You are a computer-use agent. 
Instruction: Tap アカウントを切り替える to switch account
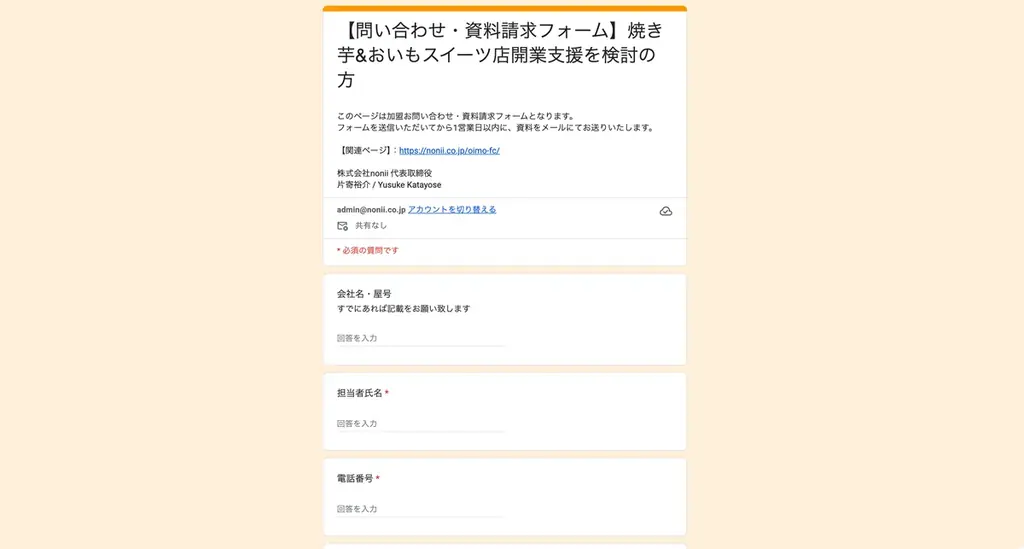pos(452,210)
